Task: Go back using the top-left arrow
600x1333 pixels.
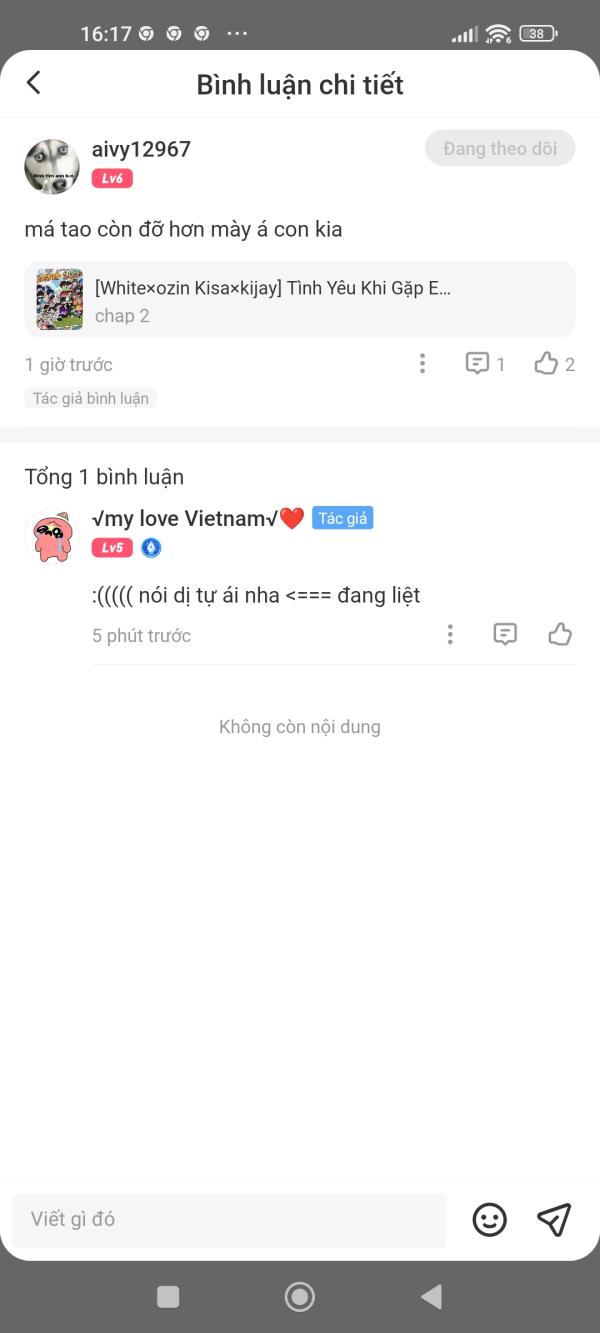Action: click(34, 83)
